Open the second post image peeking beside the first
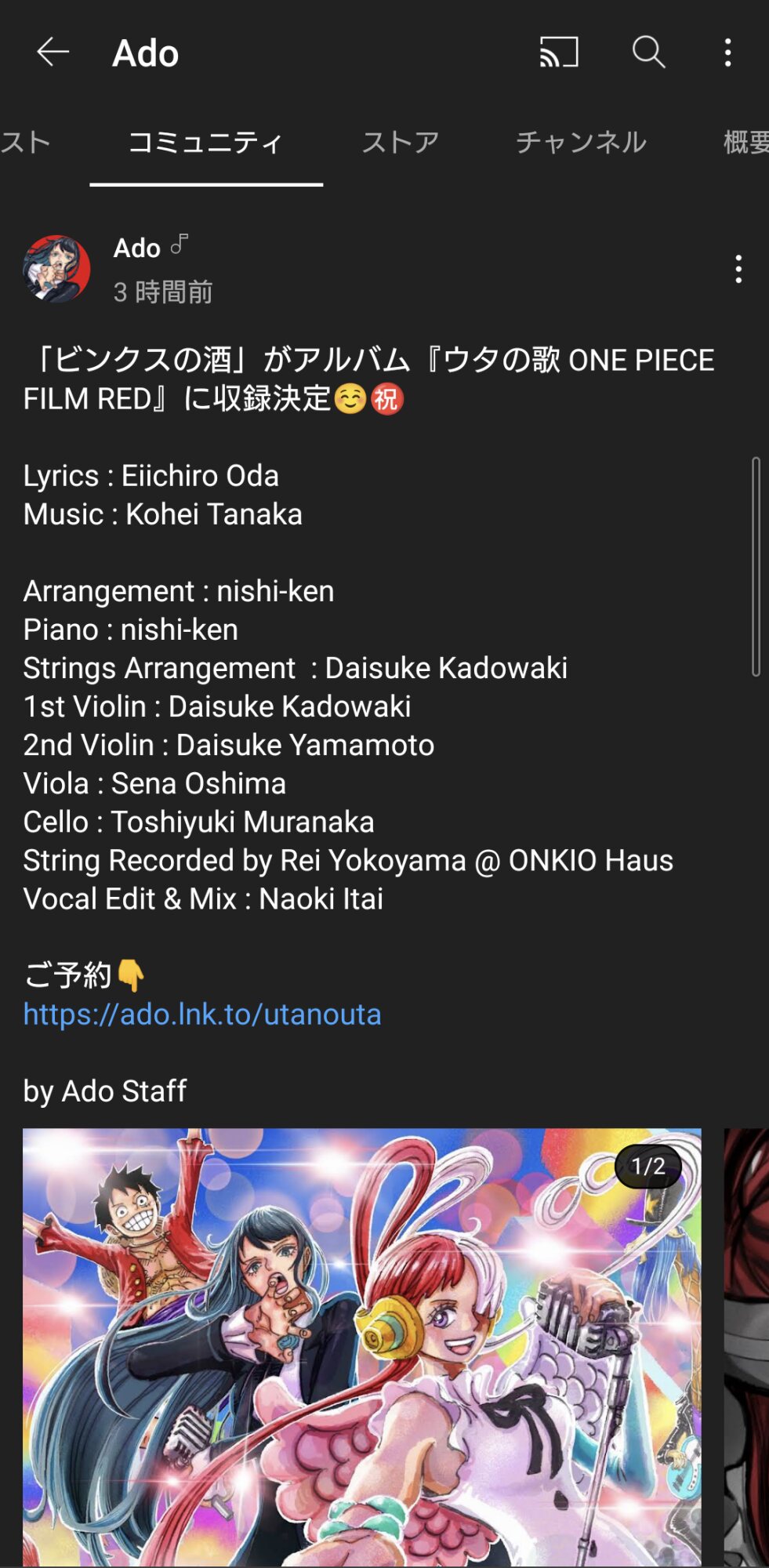The image size is (769, 1568). 746,1347
